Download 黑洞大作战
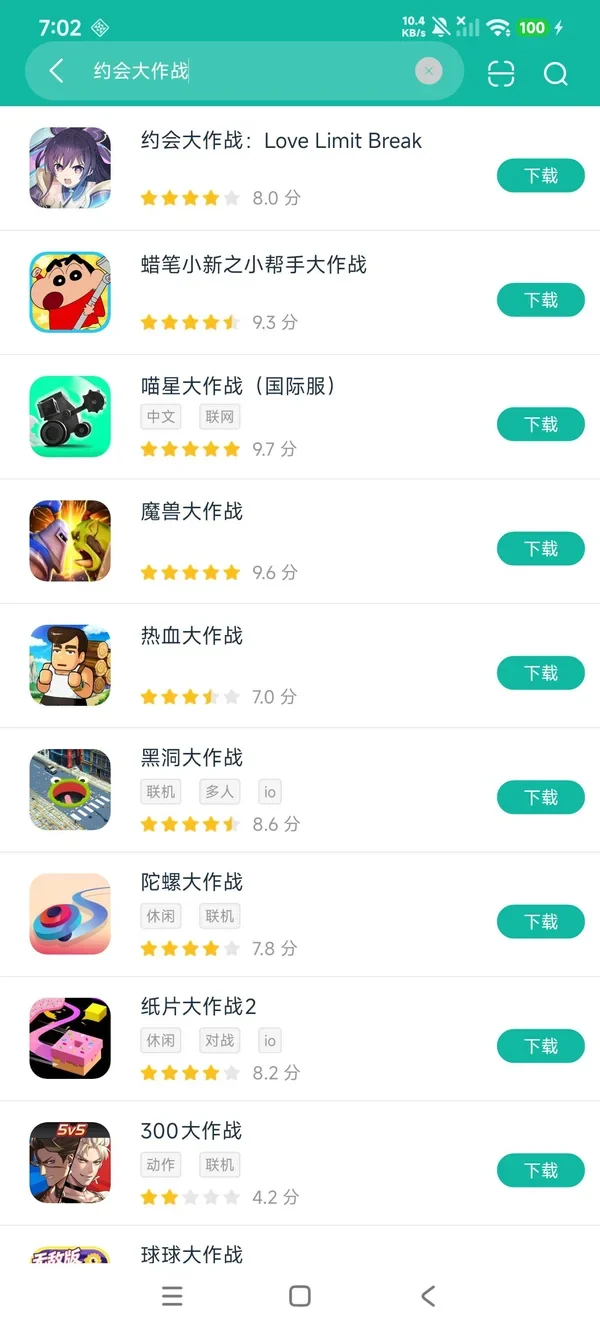Viewport: 600px width, 1333px height. 541,797
